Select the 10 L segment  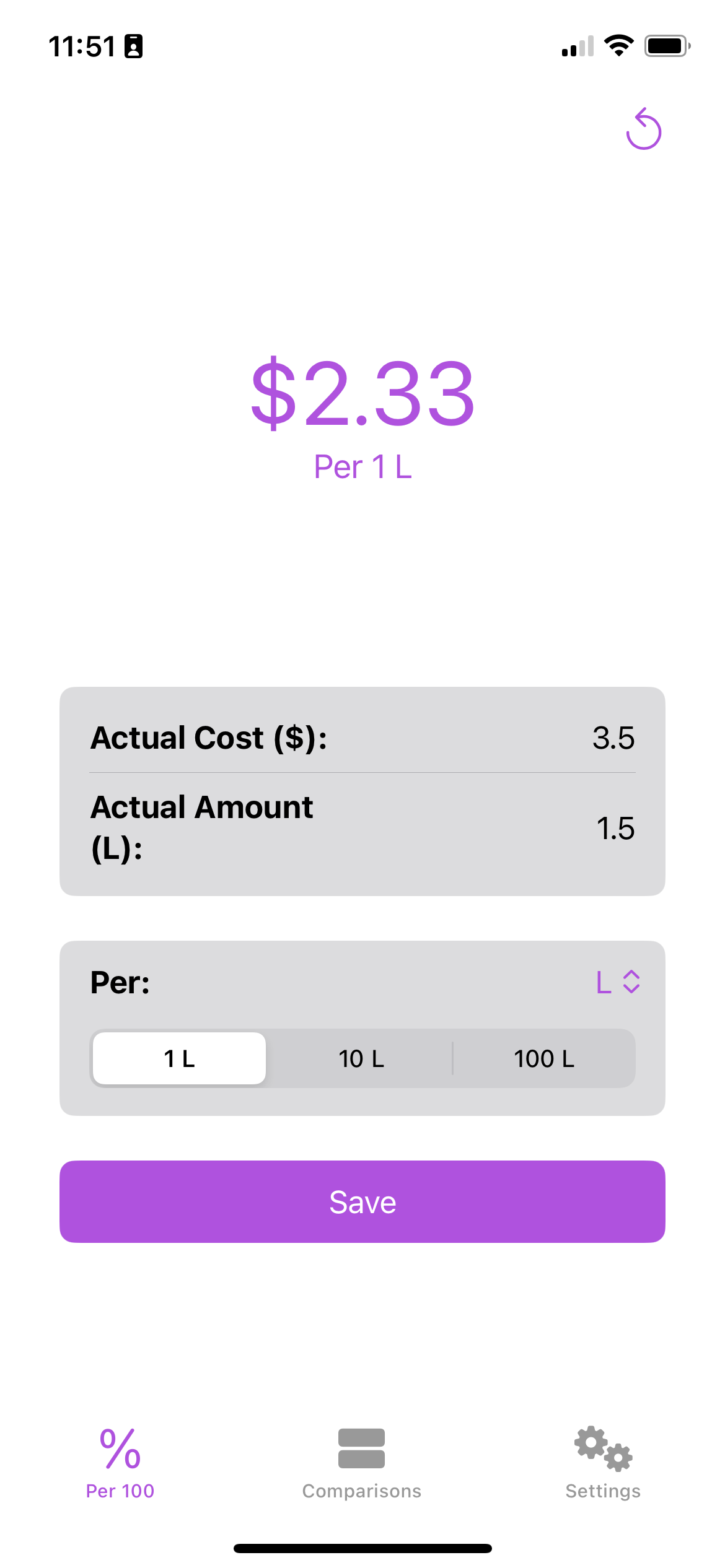[x=361, y=1058]
